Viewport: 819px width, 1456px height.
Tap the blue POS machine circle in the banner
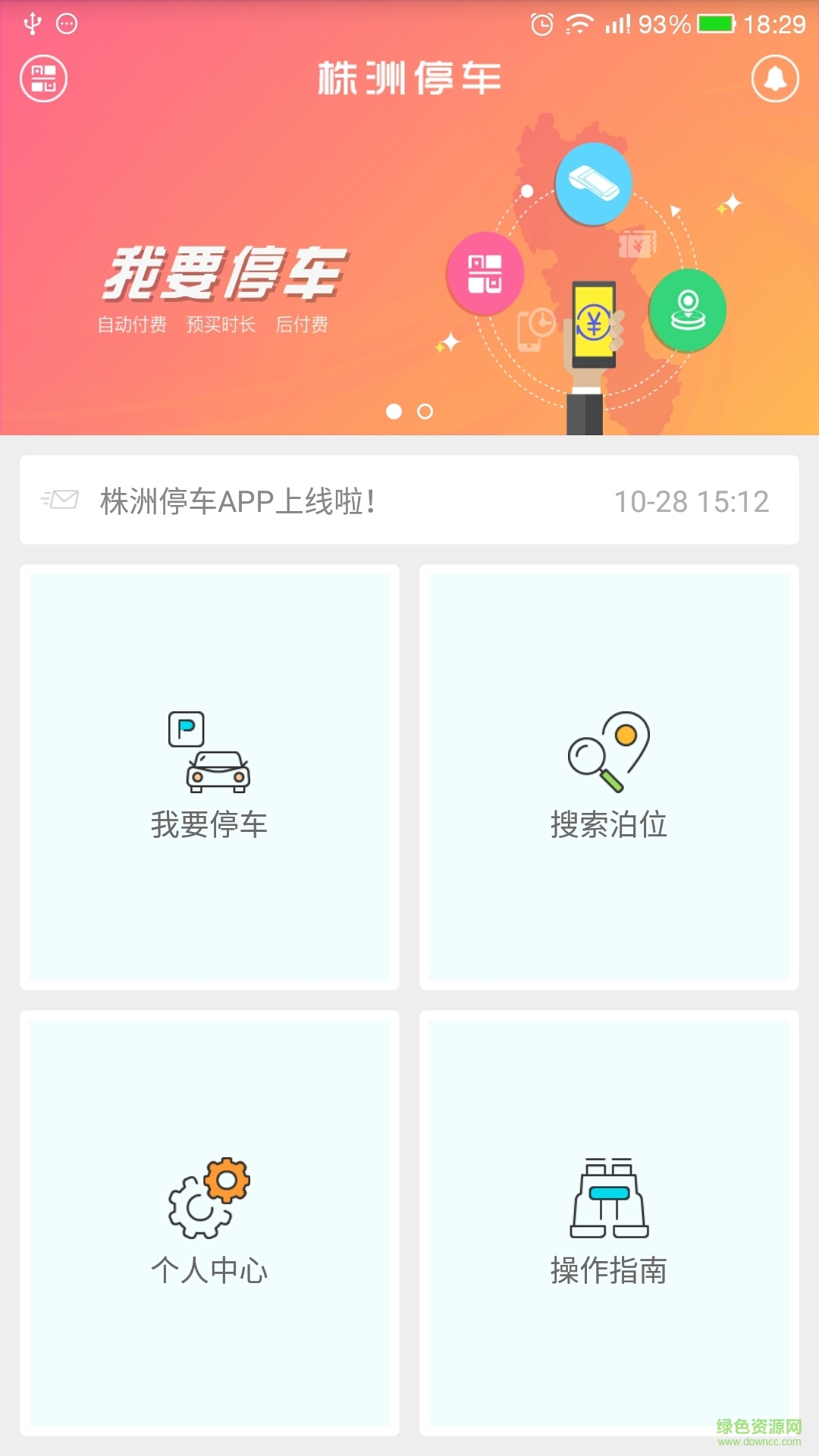point(596,183)
